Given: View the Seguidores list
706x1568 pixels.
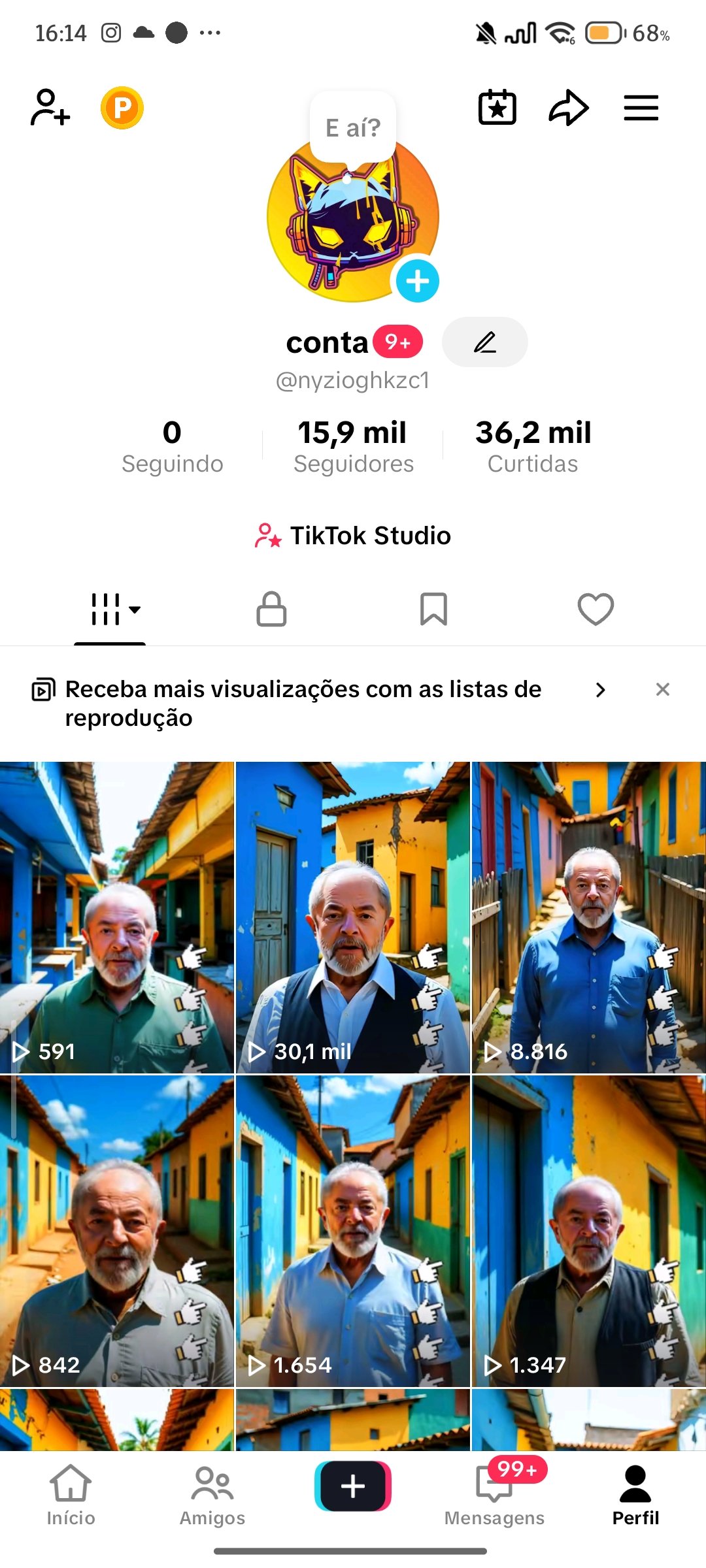Looking at the screenshot, I should coord(353,447).
